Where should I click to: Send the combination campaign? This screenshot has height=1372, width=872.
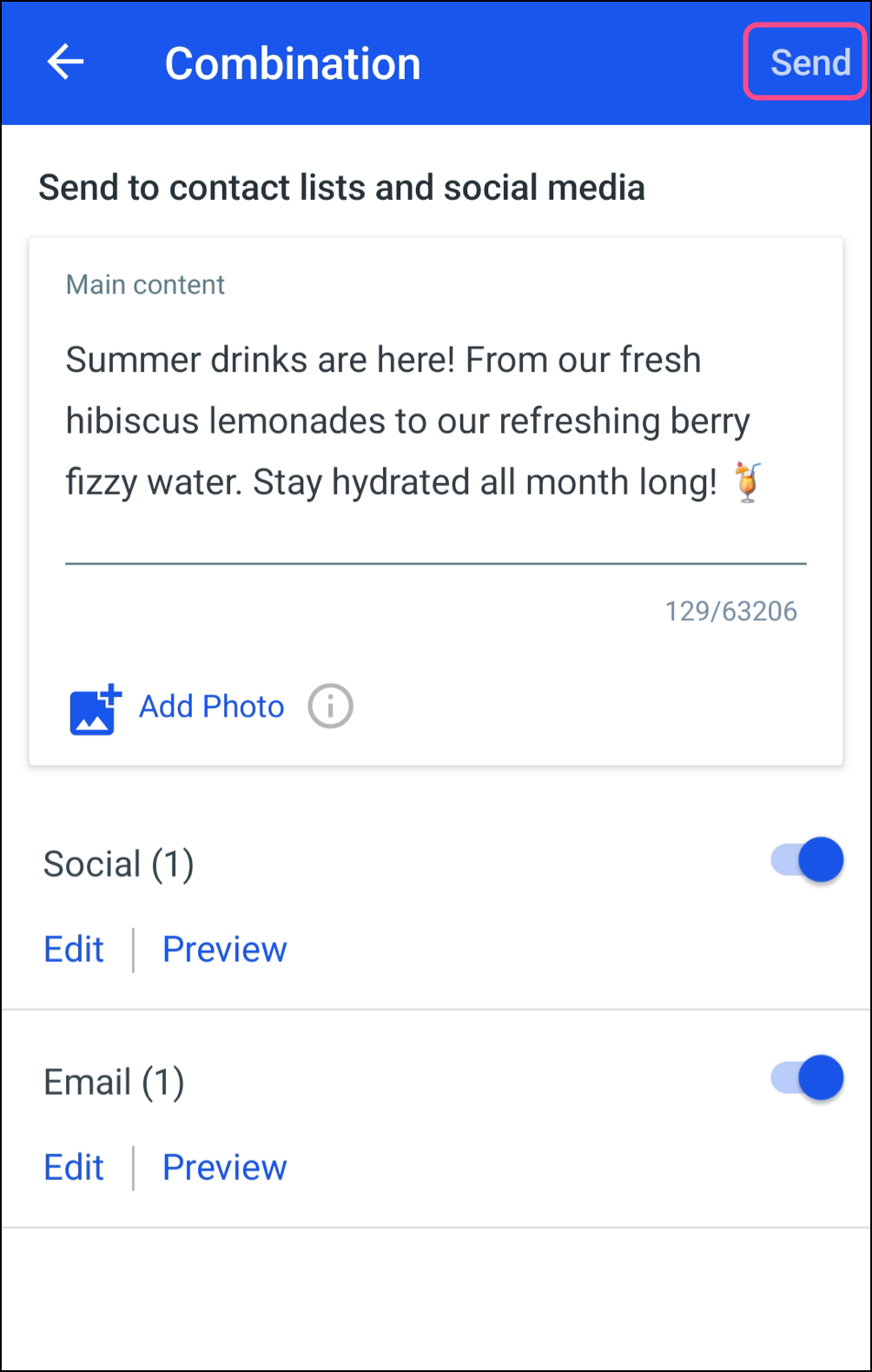pyautogui.click(x=809, y=63)
